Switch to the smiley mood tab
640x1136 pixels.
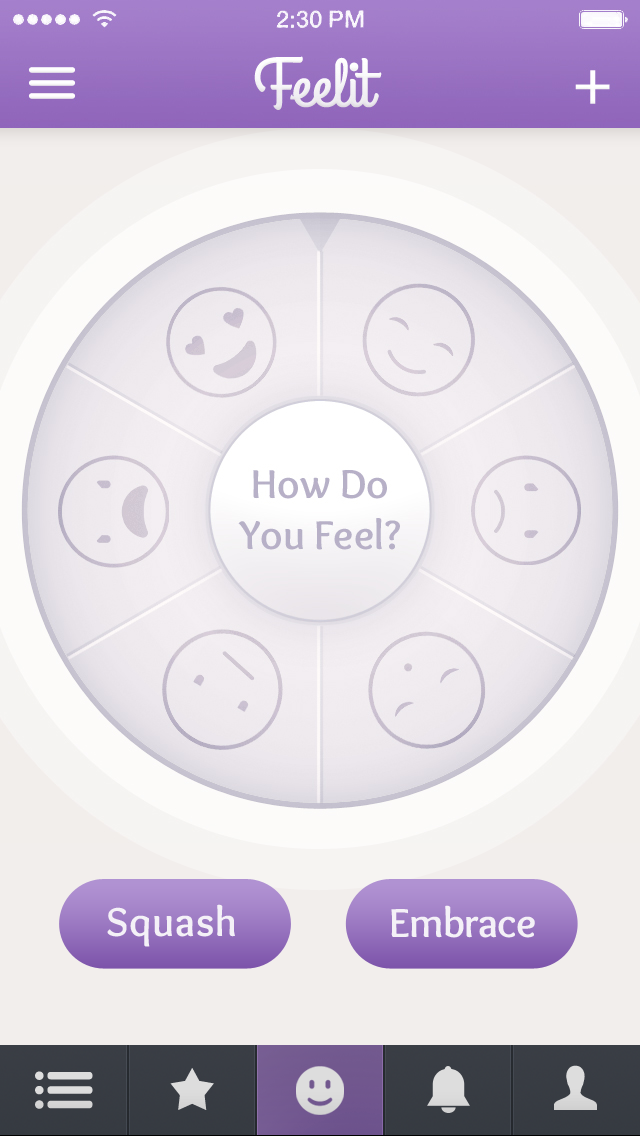click(320, 1090)
